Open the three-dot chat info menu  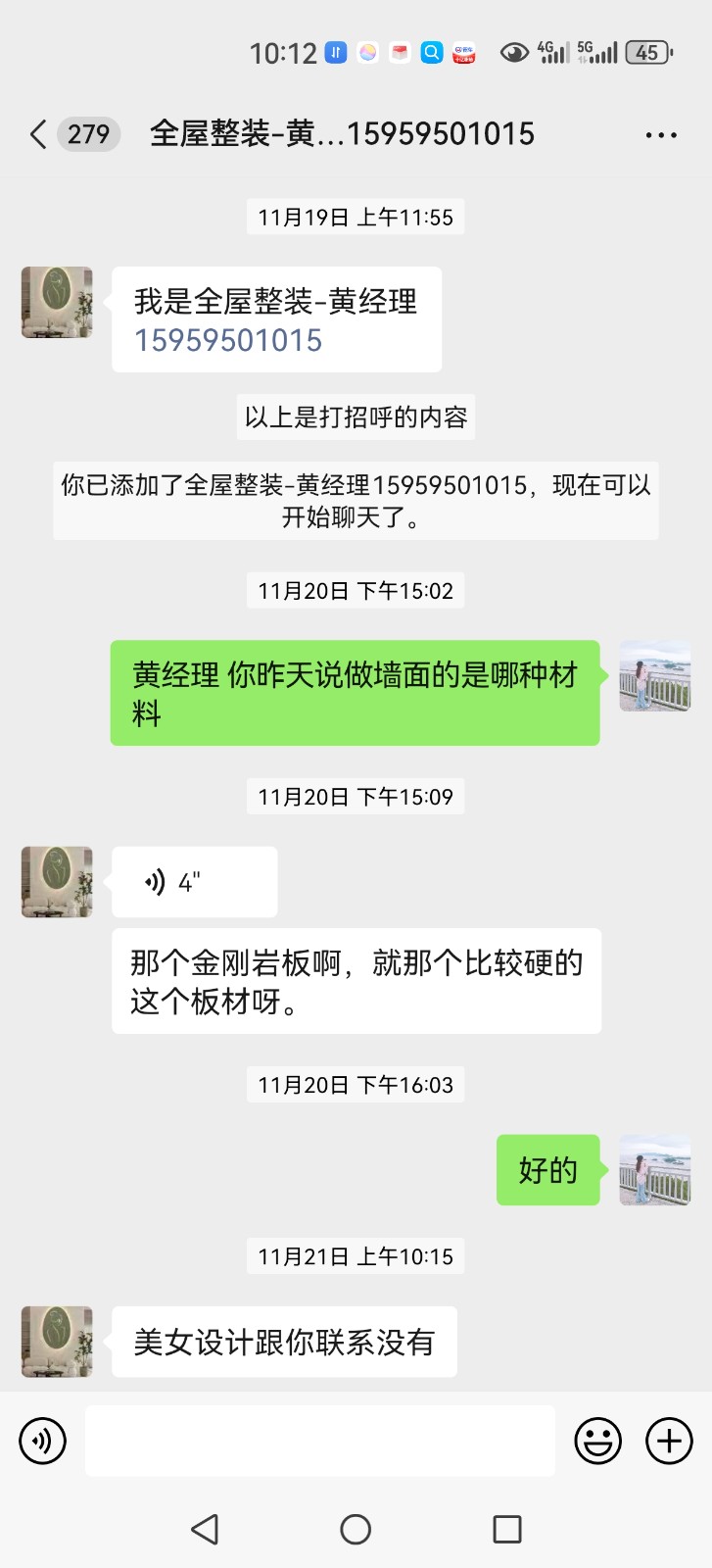click(x=661, y=135)
